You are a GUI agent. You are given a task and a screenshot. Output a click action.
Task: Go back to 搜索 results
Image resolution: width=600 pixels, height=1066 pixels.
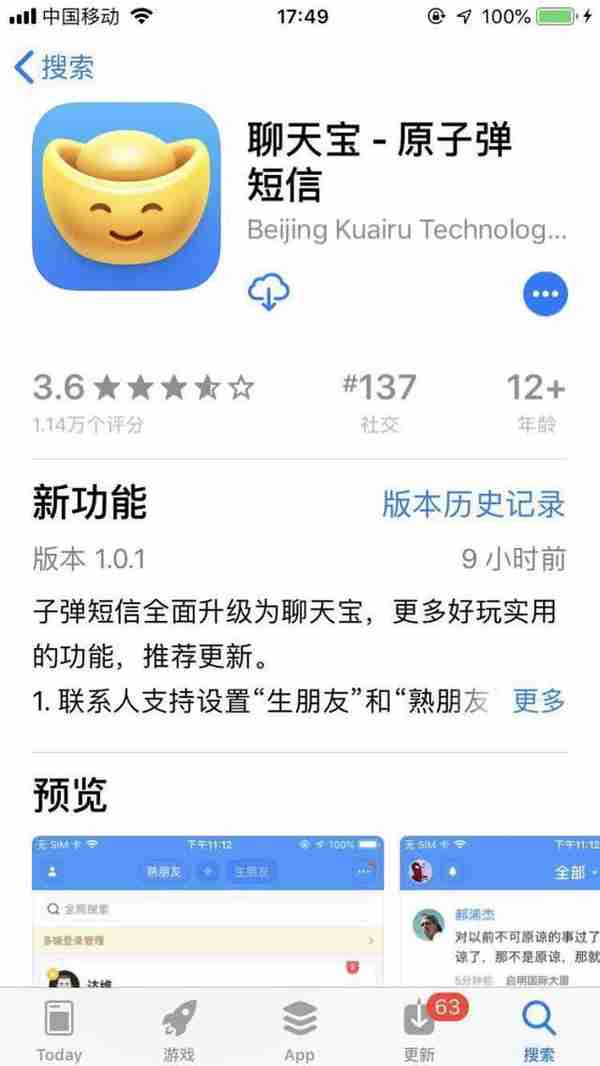[x=55, y=68]
